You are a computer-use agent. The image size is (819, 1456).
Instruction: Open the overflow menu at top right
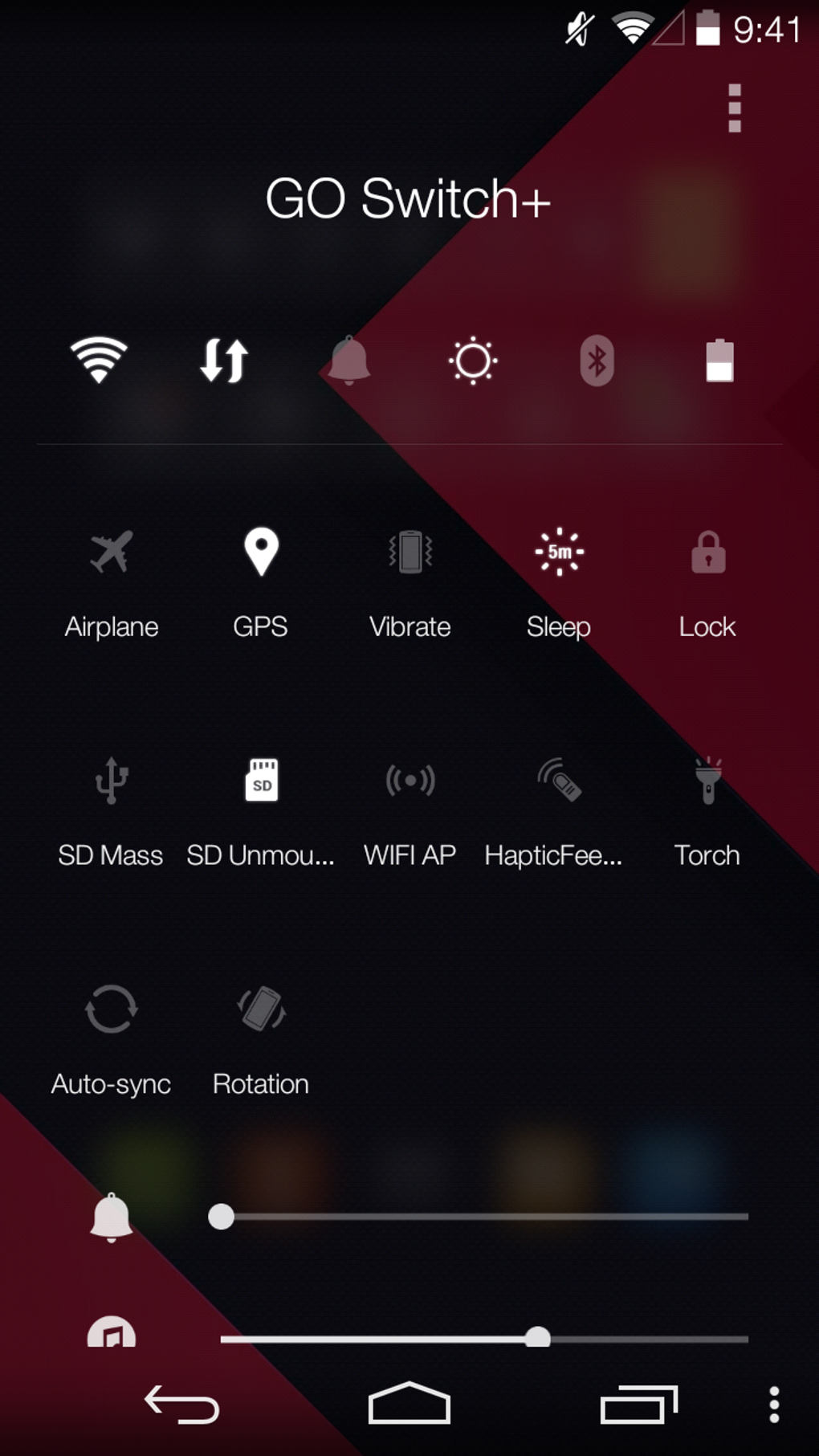point(733,107)
